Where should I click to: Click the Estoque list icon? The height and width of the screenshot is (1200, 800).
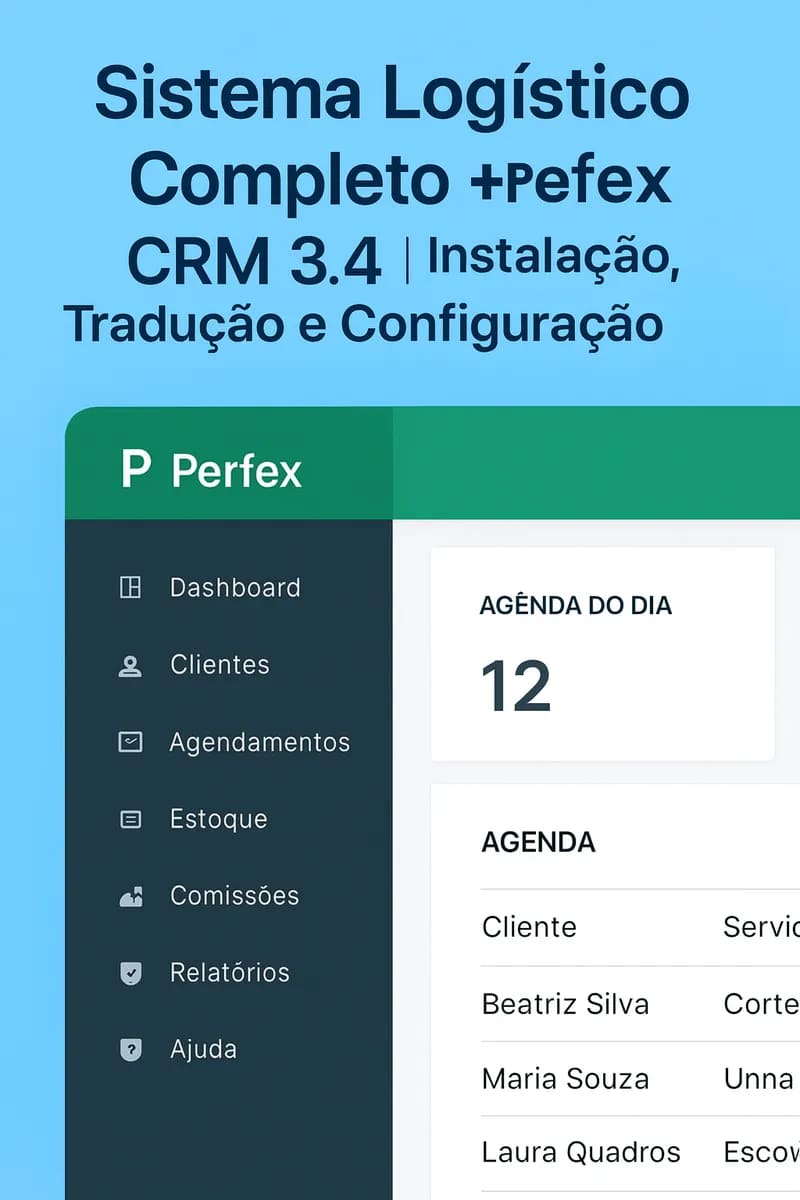pyautogui.click(x=131, y=819)
